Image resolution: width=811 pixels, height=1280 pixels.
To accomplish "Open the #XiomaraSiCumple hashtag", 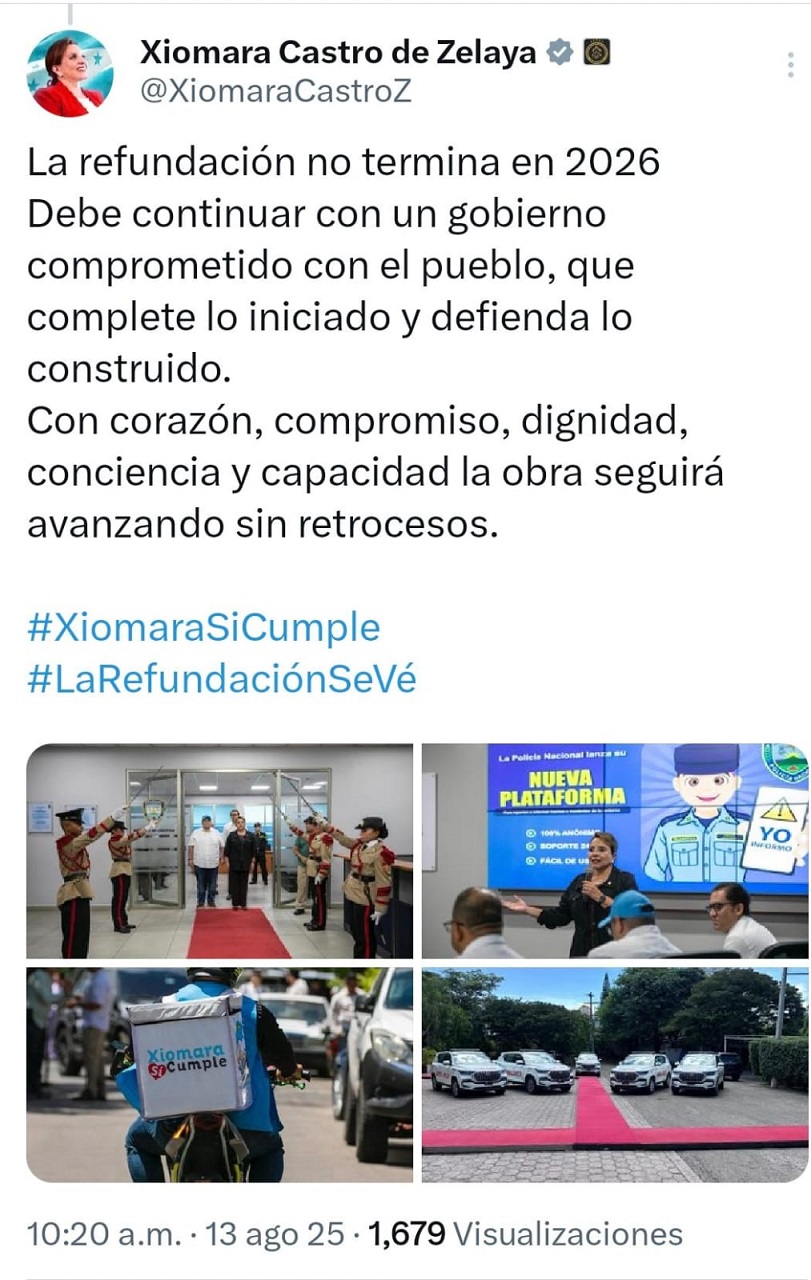I will pyautogui.click(x=204, y=628).
